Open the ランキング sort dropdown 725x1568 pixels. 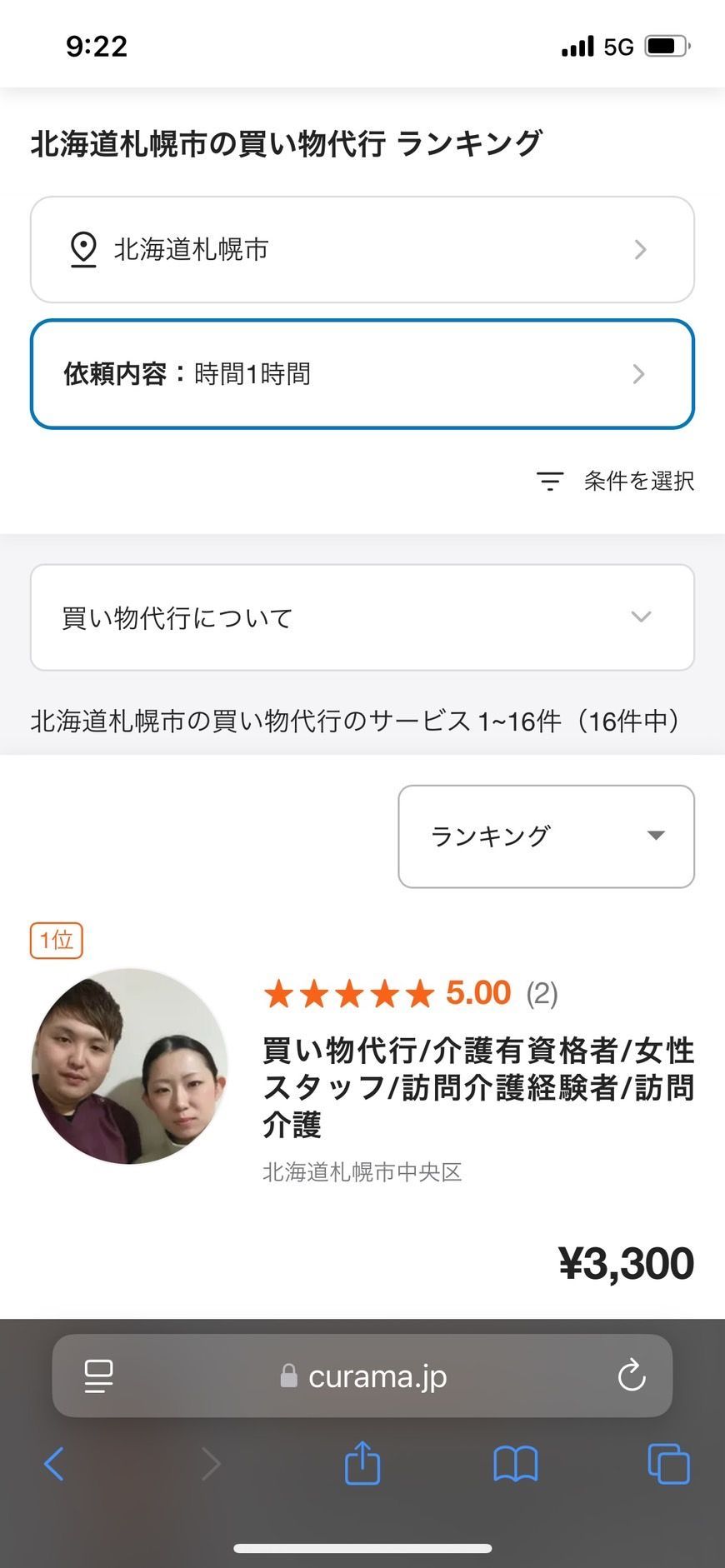click(x=546, y=836)
